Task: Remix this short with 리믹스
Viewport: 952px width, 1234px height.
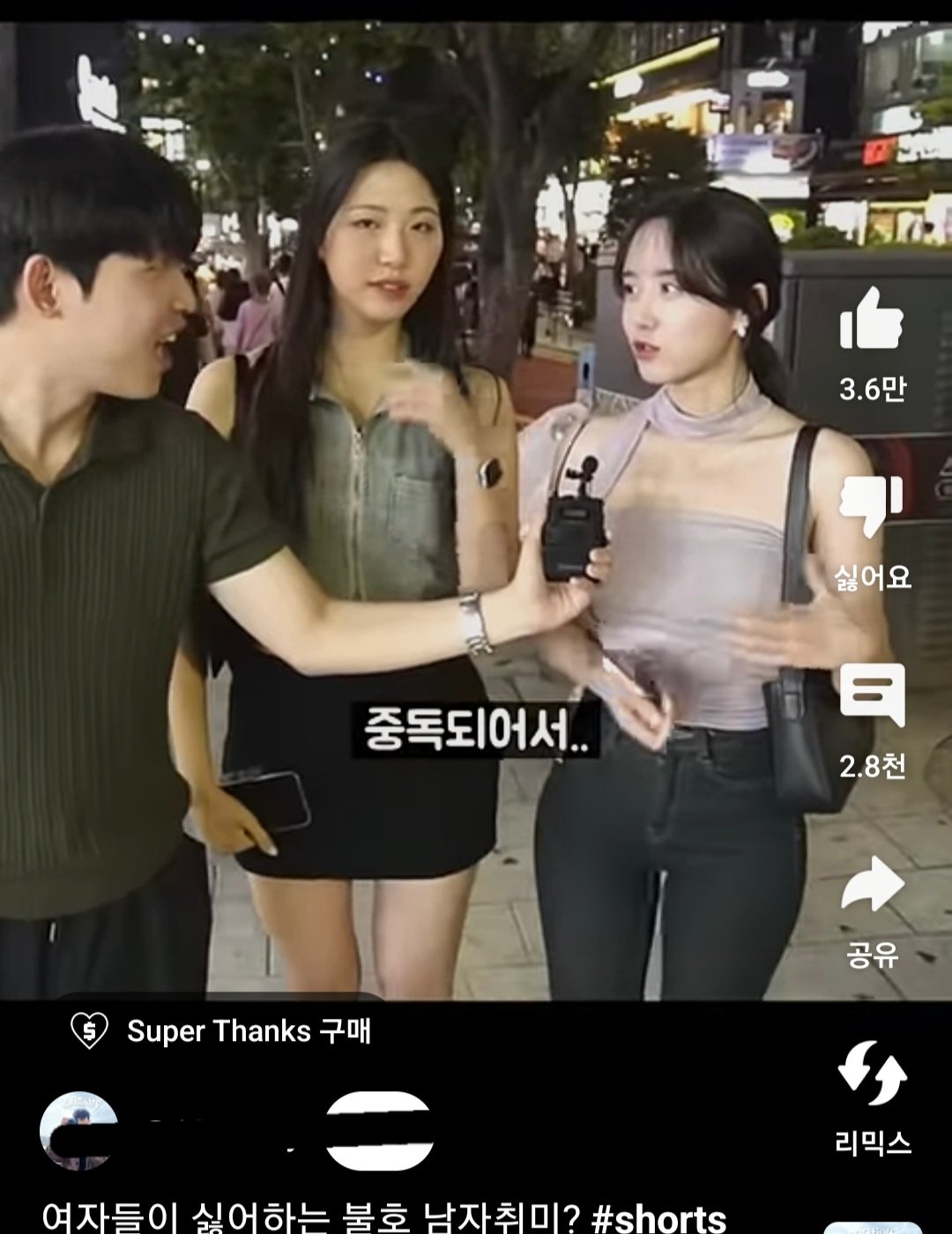Action: [871, 1074]
